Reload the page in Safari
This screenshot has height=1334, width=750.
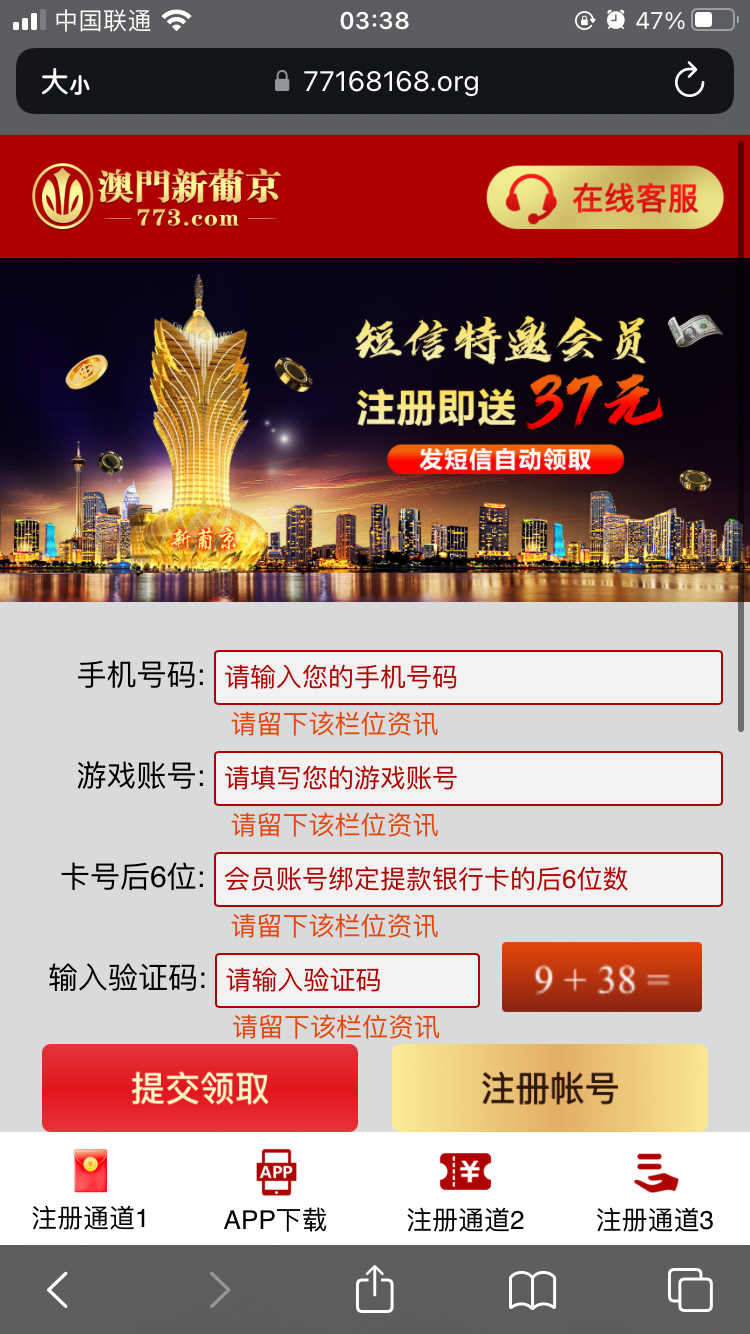coord(689,81)
